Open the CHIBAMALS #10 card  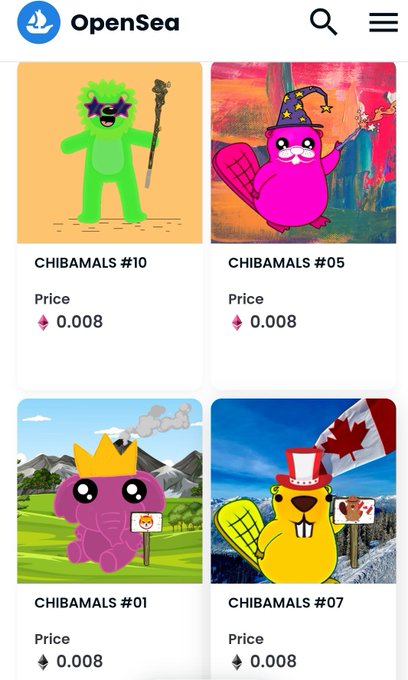tap(110, 226)
